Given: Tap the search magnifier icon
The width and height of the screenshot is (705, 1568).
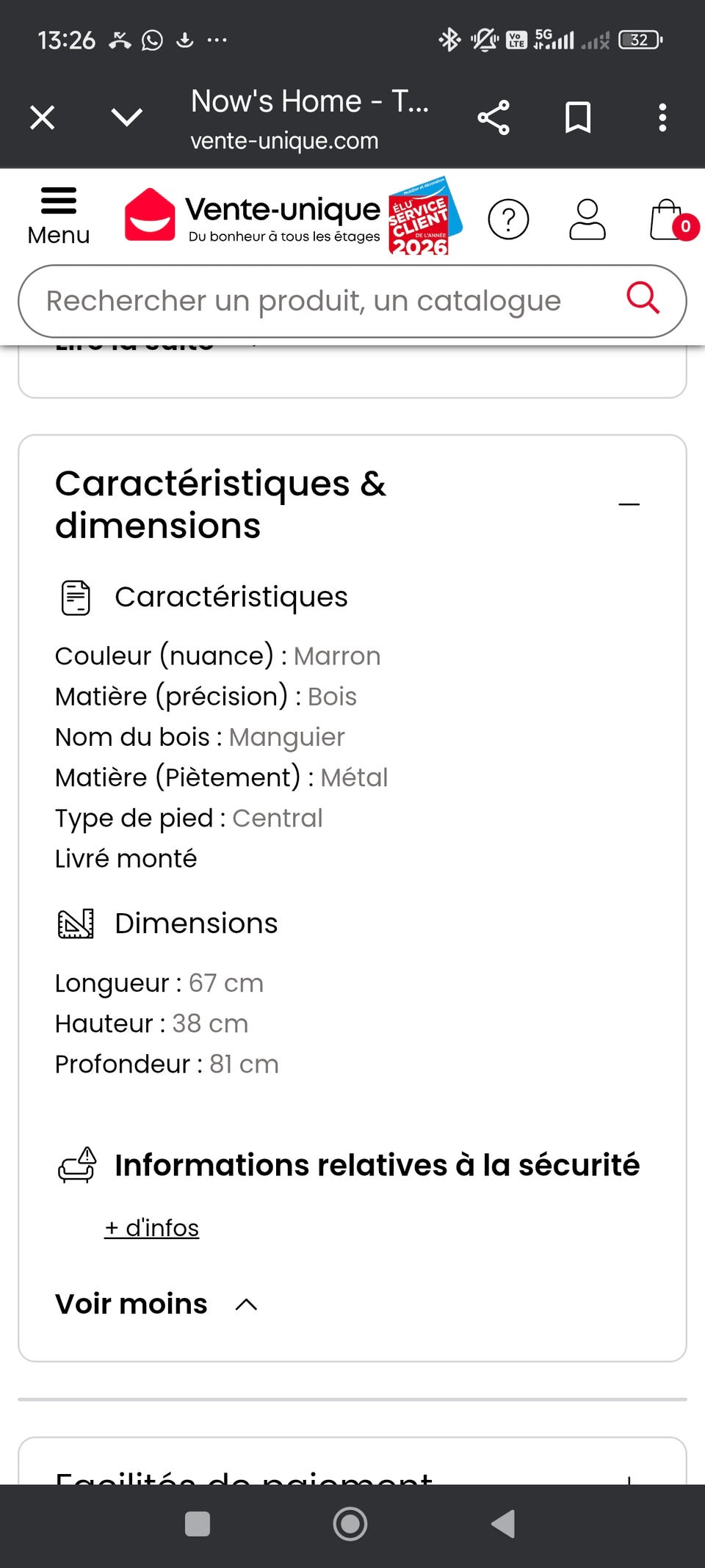Looking at the screenshot, I should (x=643, y=300).
